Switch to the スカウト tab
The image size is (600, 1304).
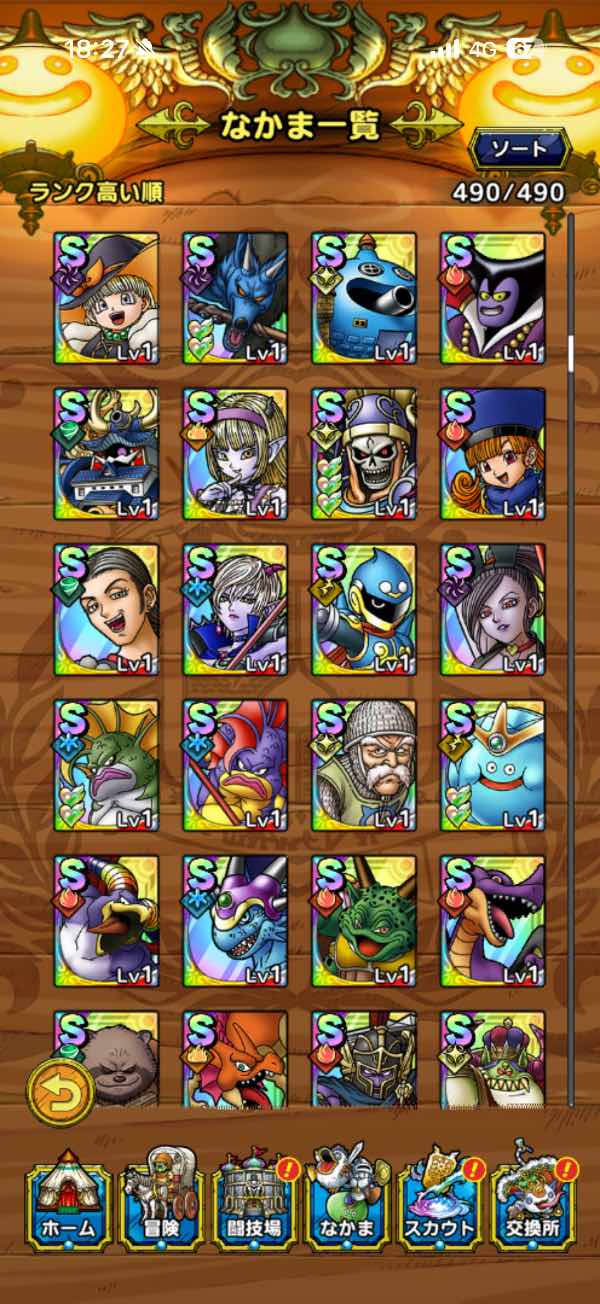(x=440, y=1196)
